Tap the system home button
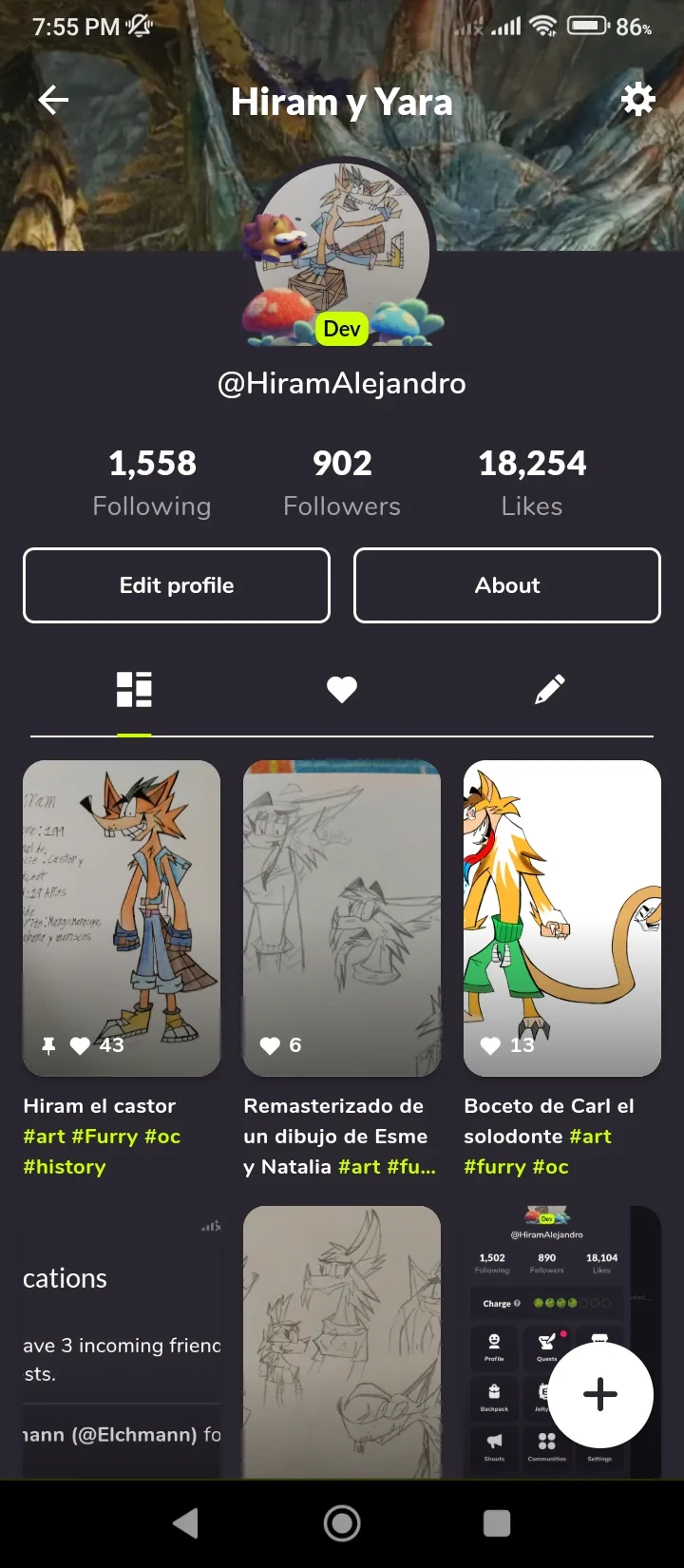684x1568 pixels. coord(342,1523)
